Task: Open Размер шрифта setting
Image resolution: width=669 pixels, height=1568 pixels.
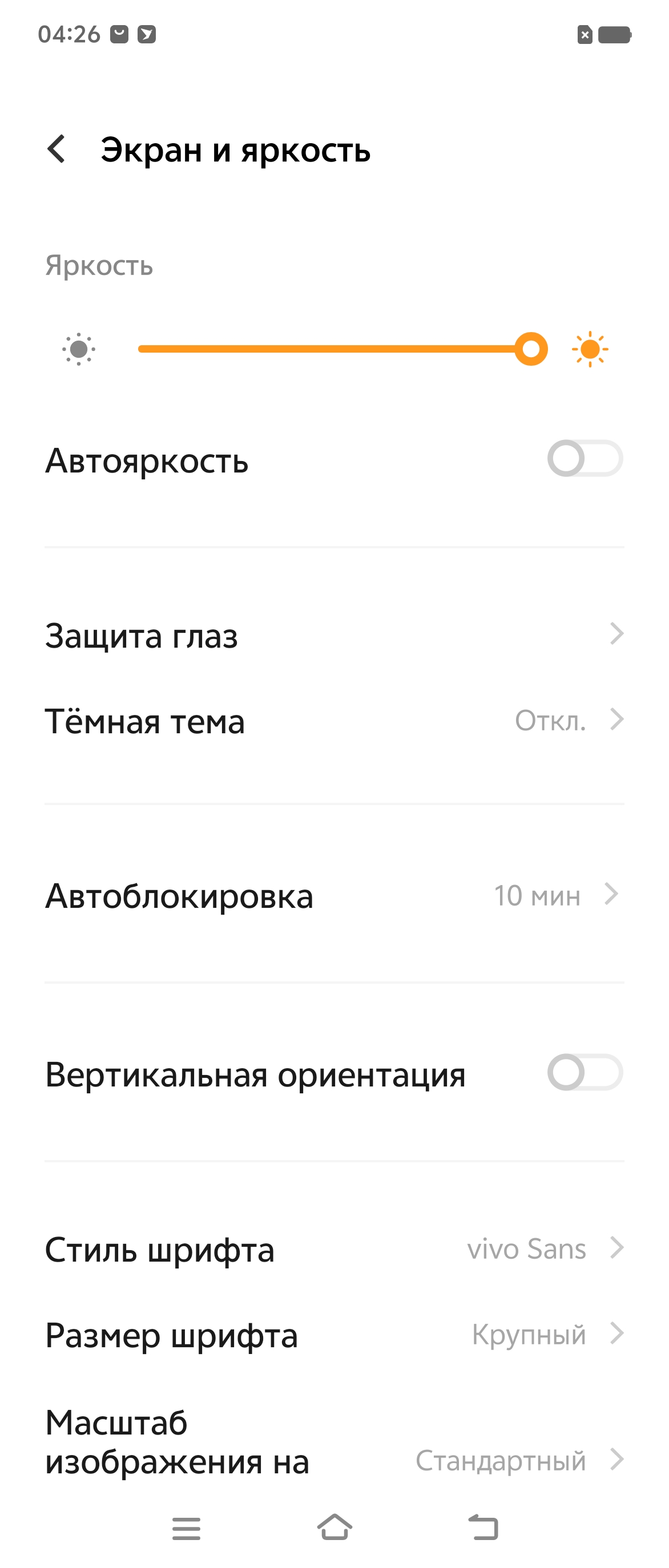Action: pos(334,1335)
